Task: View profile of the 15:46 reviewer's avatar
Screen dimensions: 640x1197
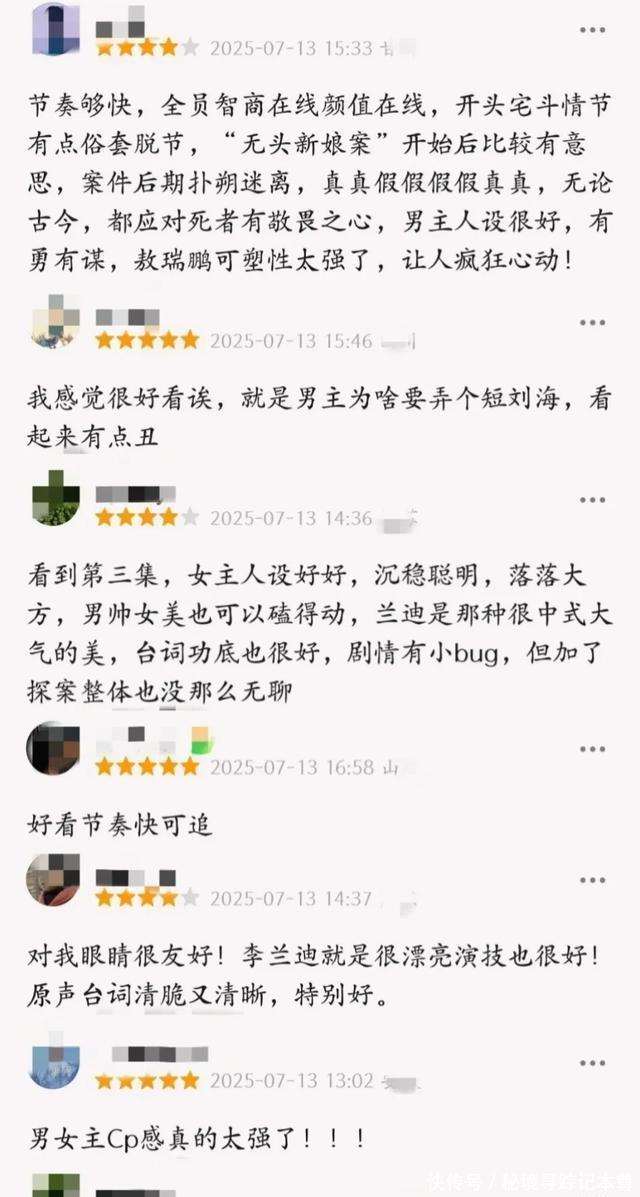Action: 56,325
